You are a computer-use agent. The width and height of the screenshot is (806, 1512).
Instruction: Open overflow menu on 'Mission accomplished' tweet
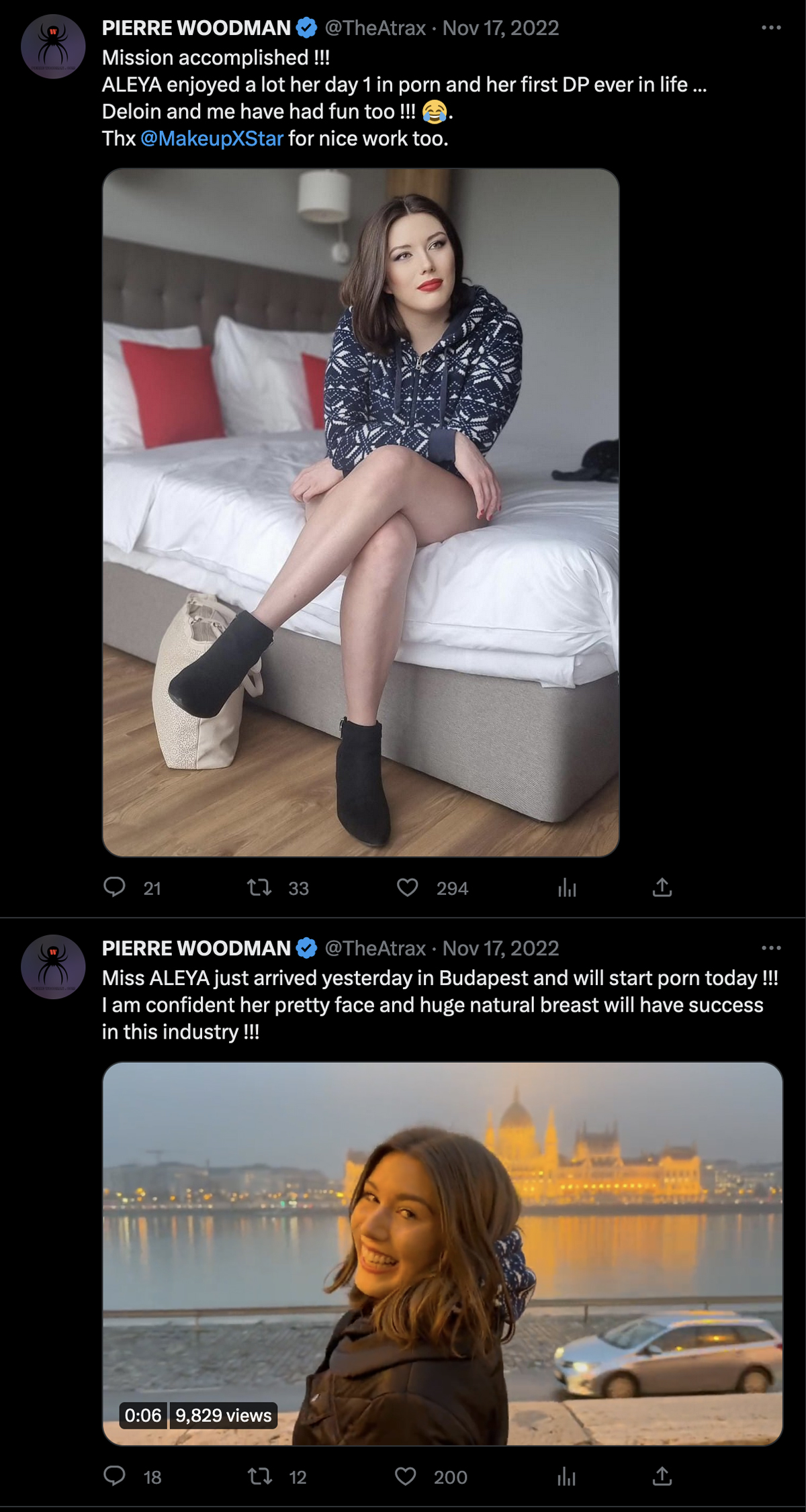[770, 28]
